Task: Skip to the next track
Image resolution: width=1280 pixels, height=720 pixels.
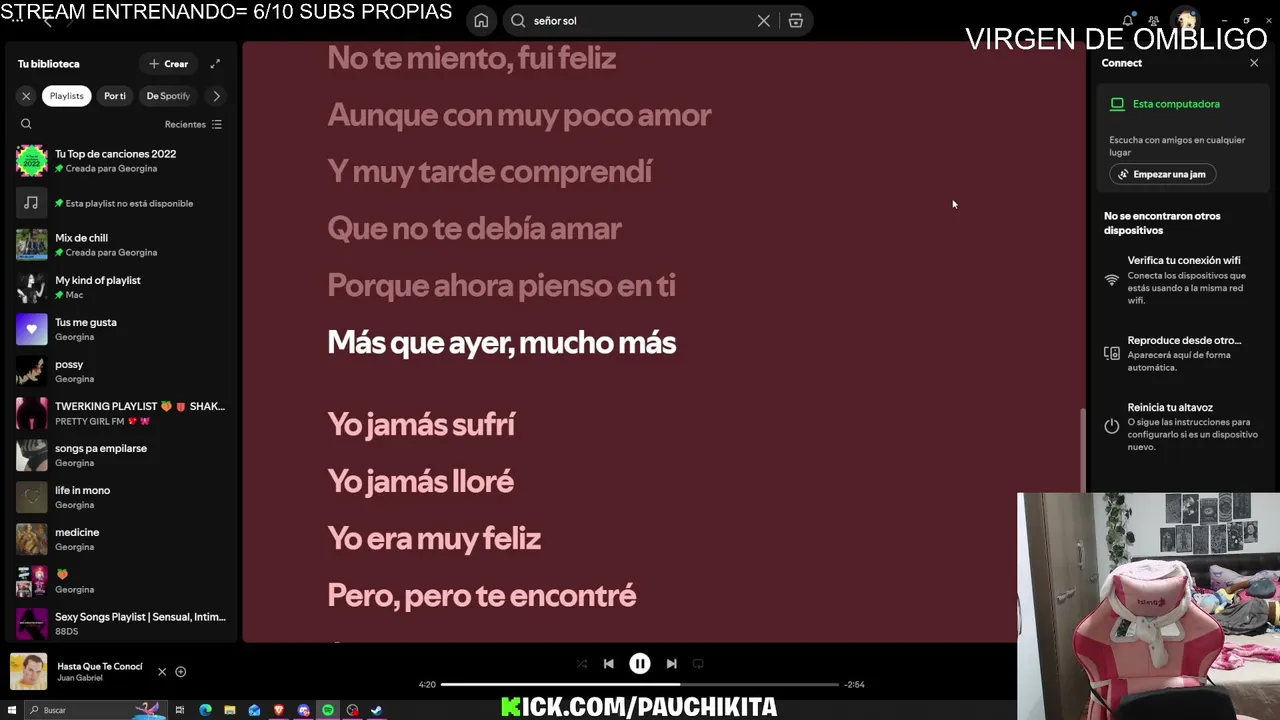Action: [672, 663]
